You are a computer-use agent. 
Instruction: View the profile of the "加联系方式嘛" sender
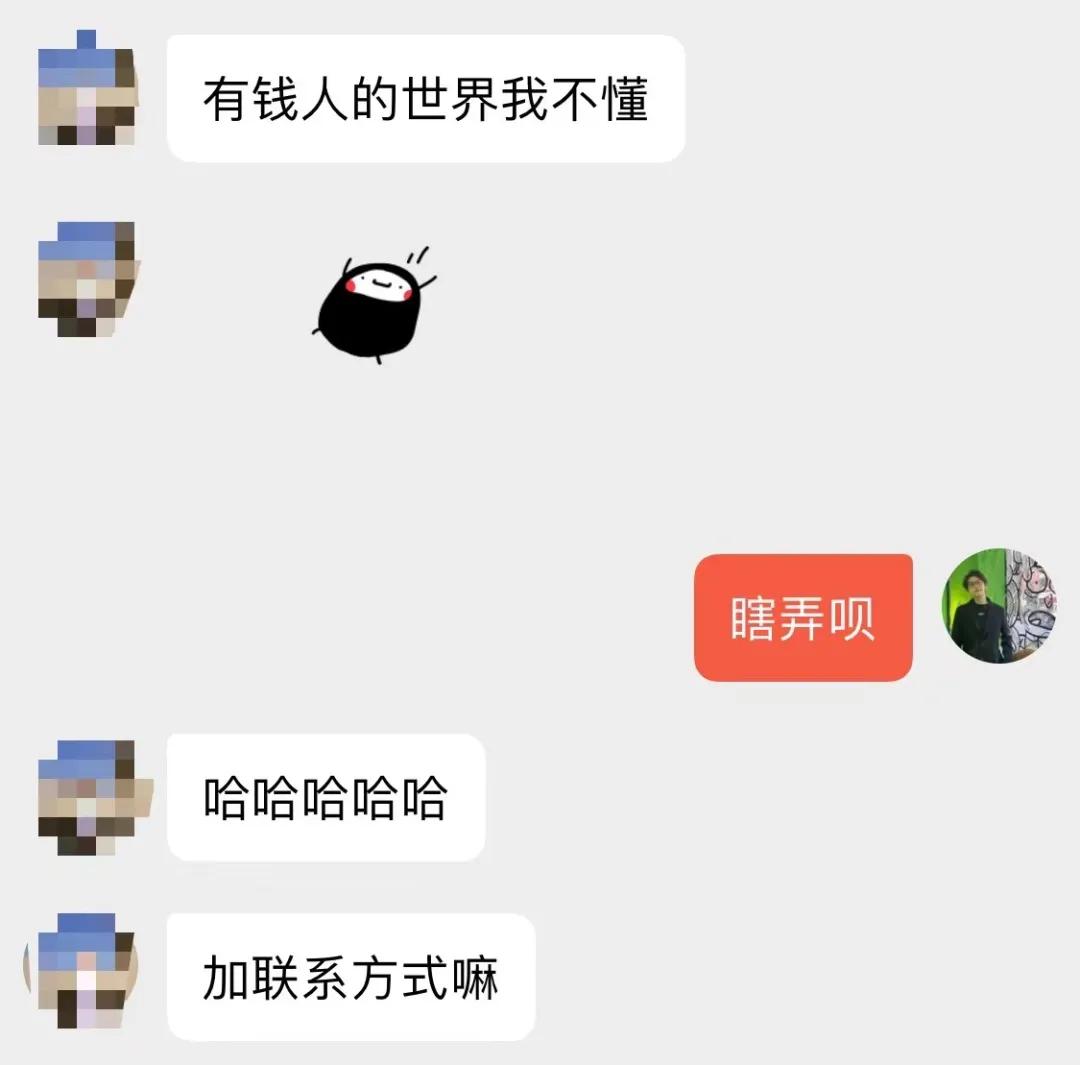tap(84, 970)
